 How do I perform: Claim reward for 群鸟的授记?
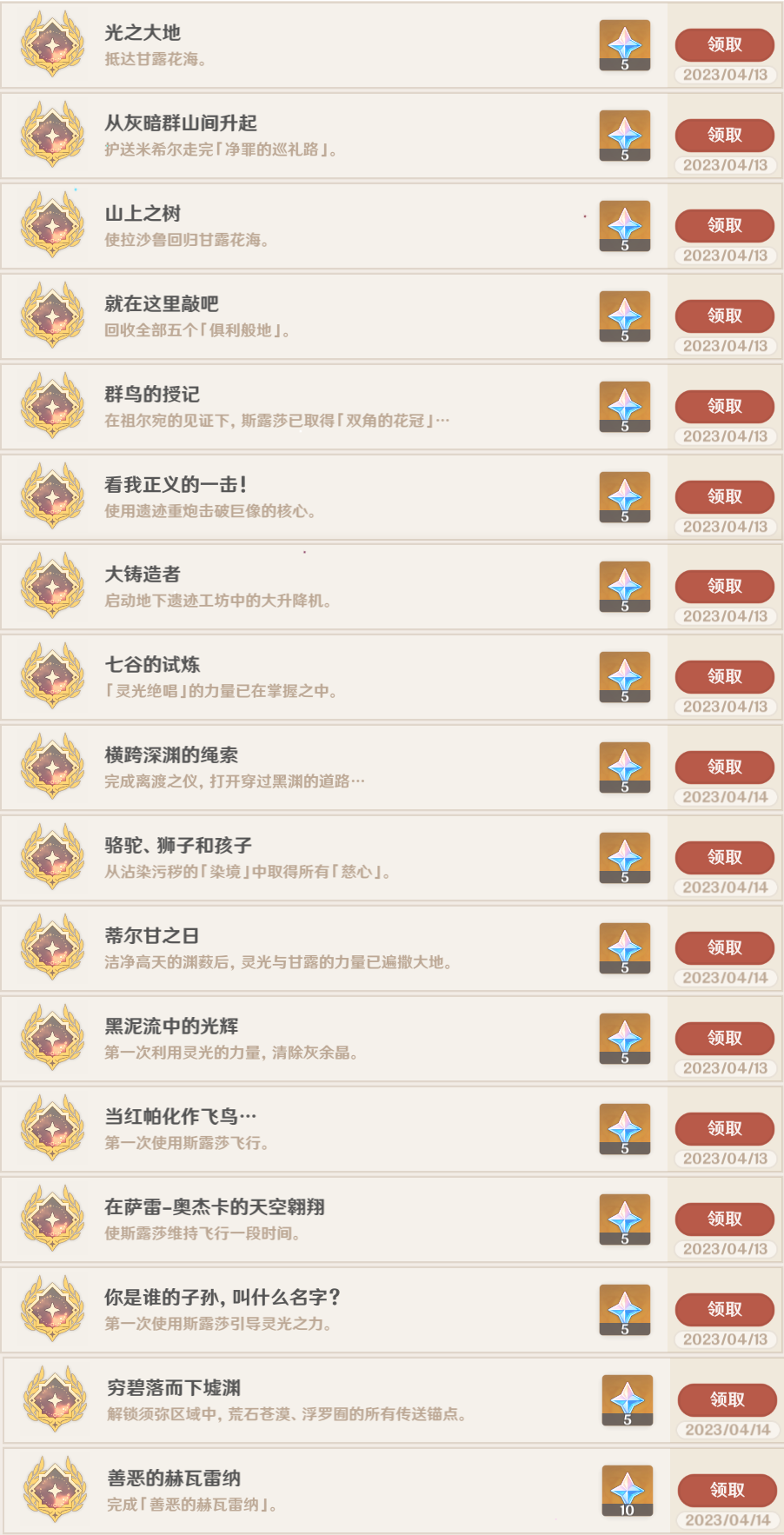click(724, 406)
